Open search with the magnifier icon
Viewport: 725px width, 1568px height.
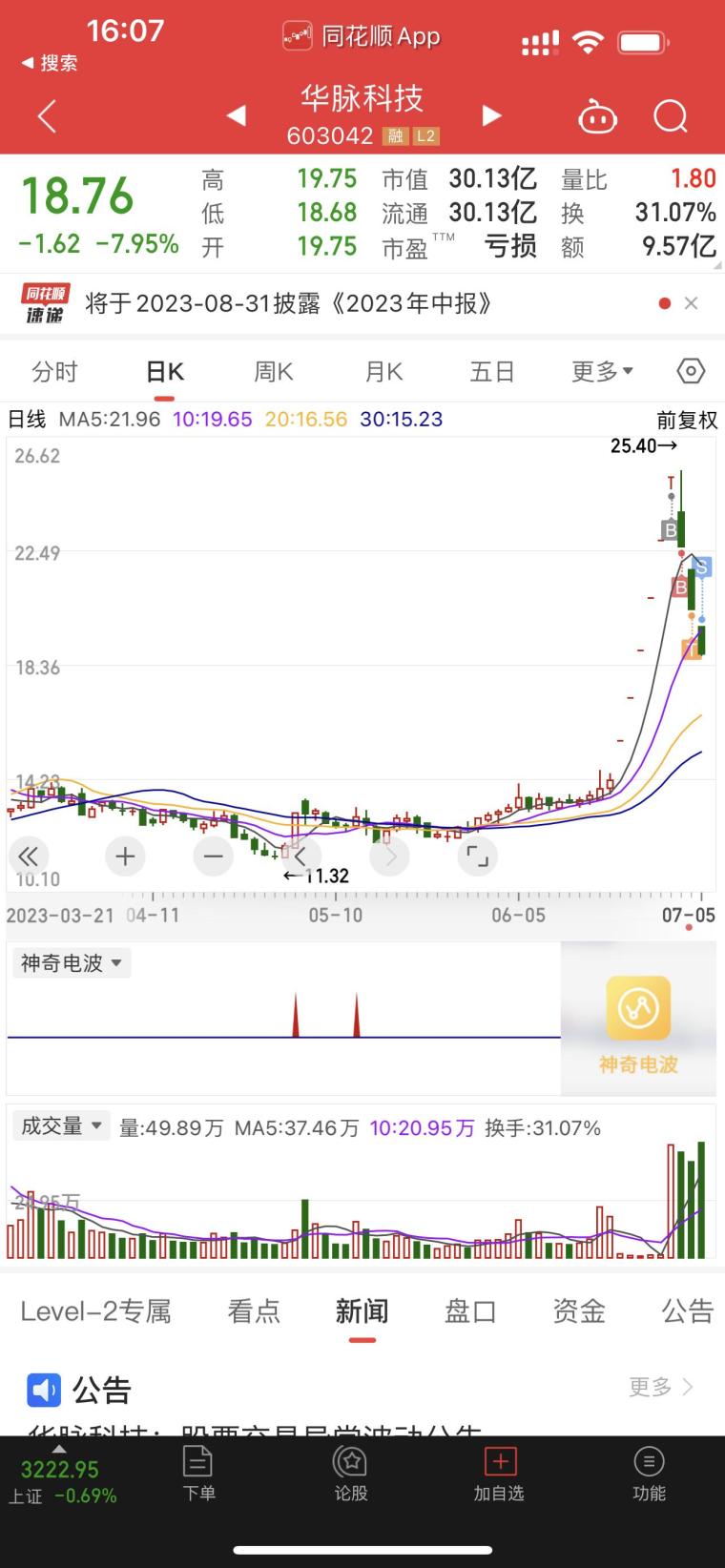(670, 116)
